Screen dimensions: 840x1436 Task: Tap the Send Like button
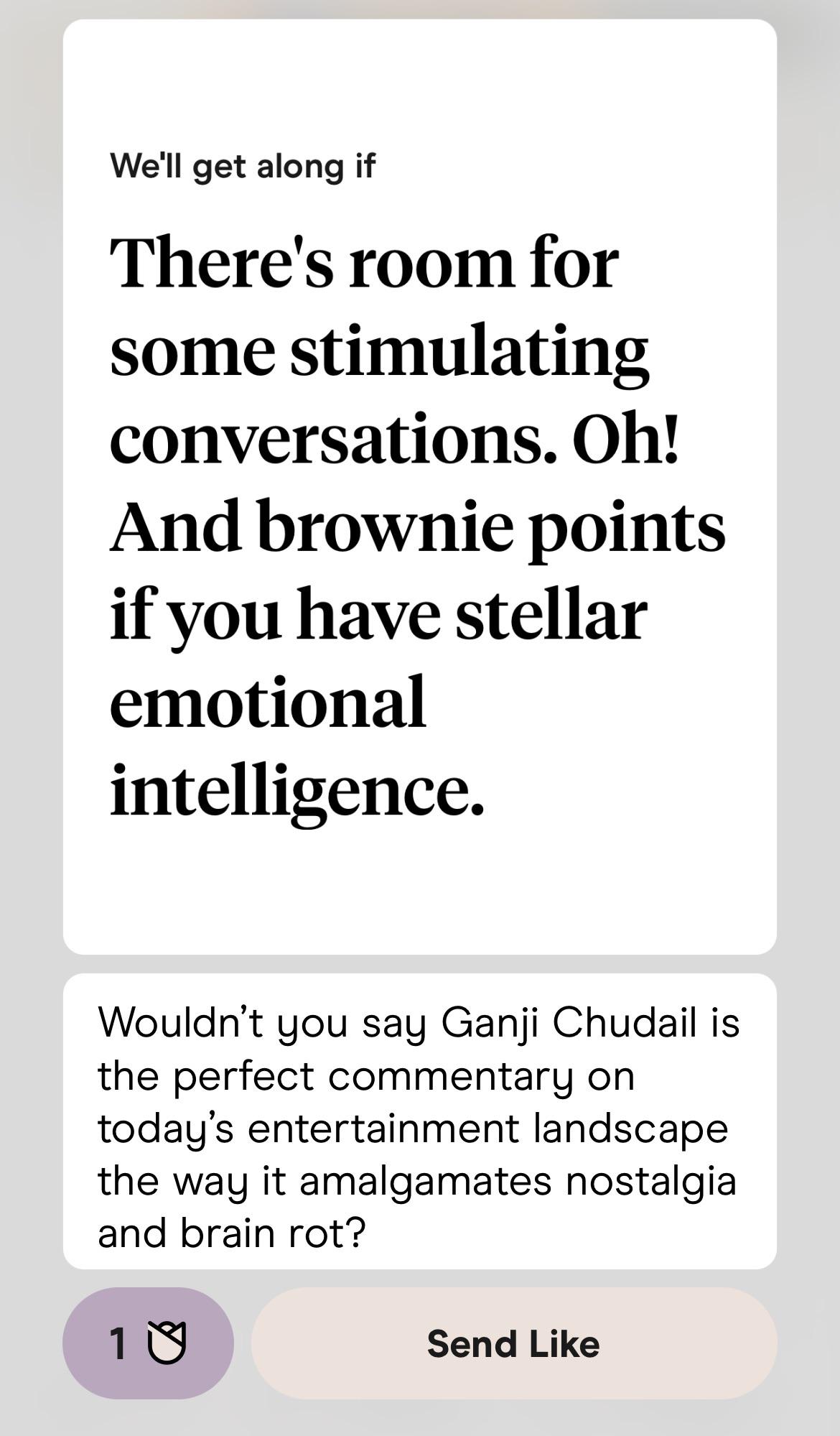[513, 1343]
